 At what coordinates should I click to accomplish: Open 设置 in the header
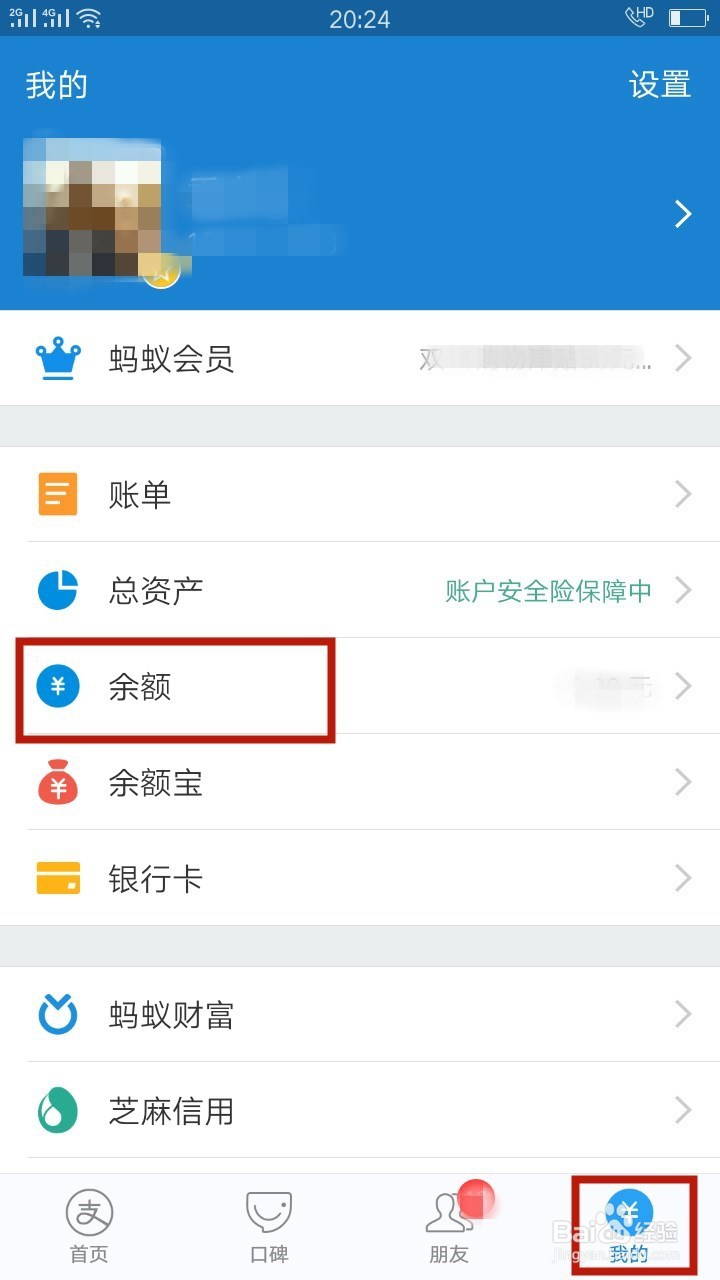[659, 85]
